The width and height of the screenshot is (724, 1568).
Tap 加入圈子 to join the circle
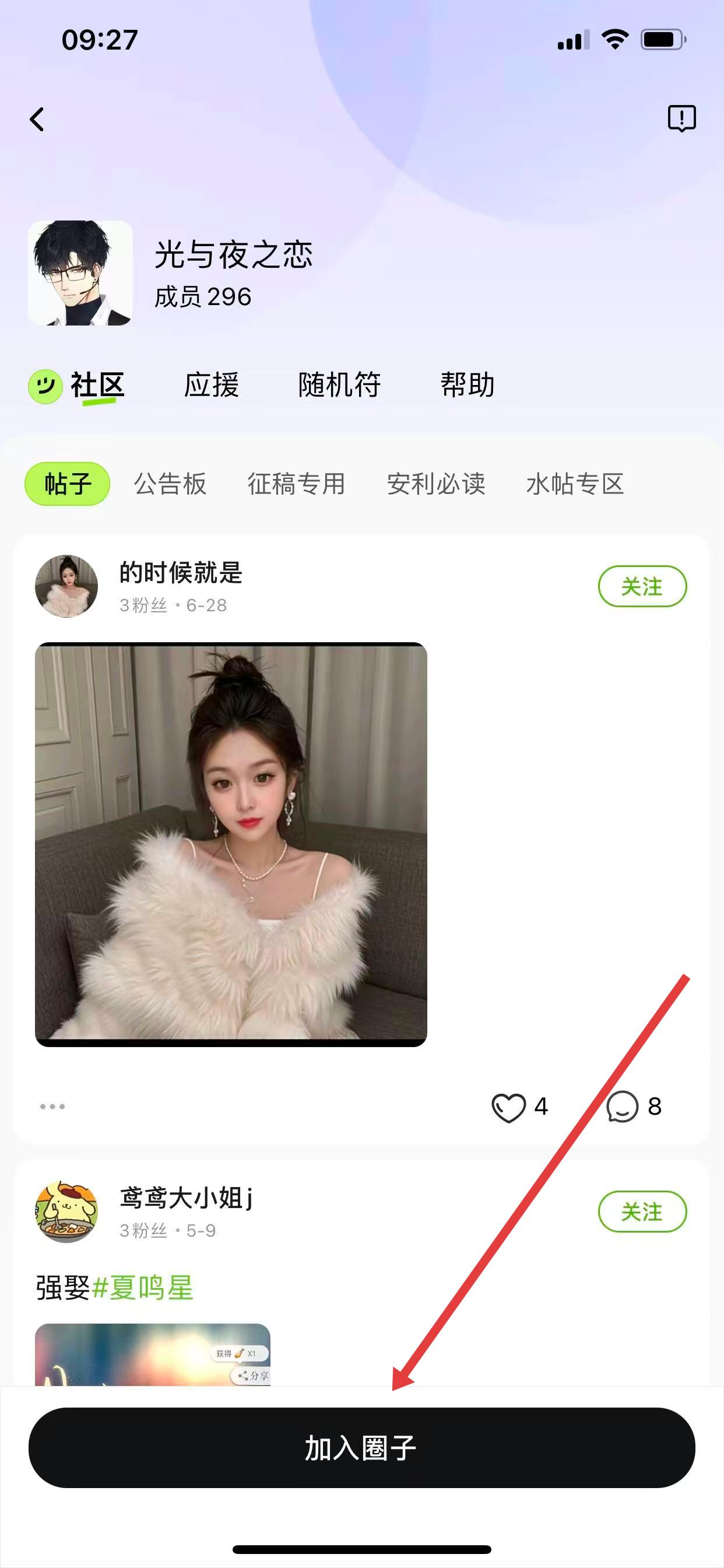[361, 1448]
